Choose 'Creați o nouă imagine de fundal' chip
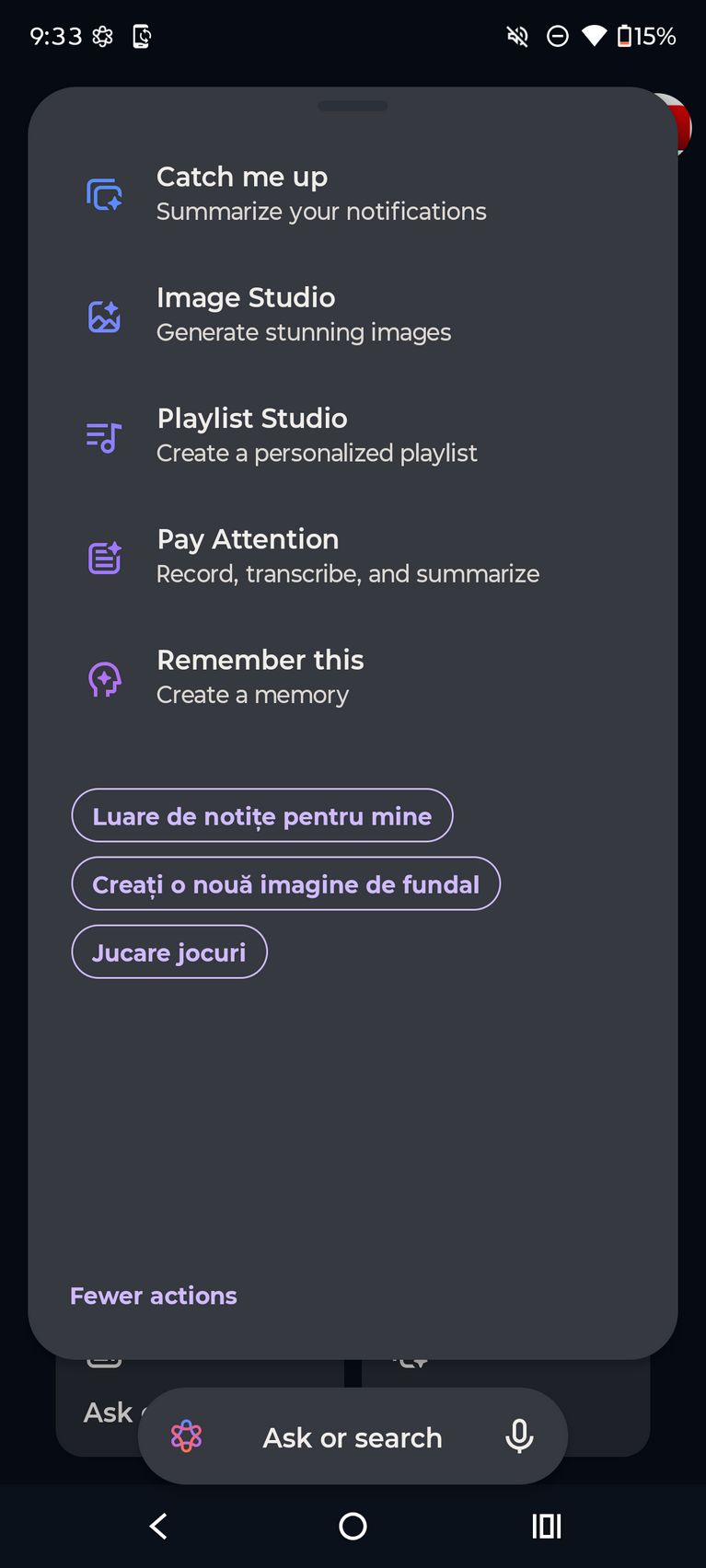The height and width of the screenshot is (1568, 706). point(285,884)
